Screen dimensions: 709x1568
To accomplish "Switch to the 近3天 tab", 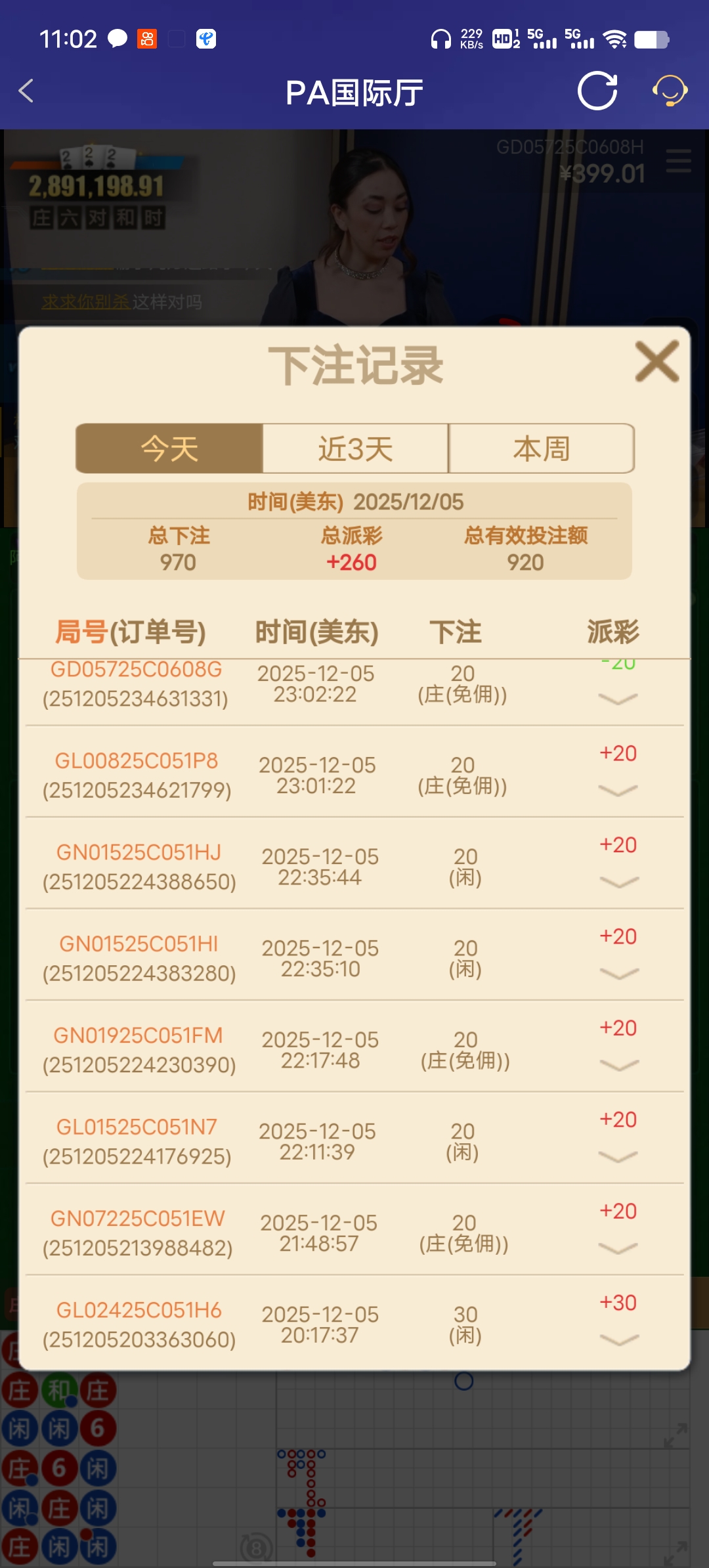I will (354, 448).
